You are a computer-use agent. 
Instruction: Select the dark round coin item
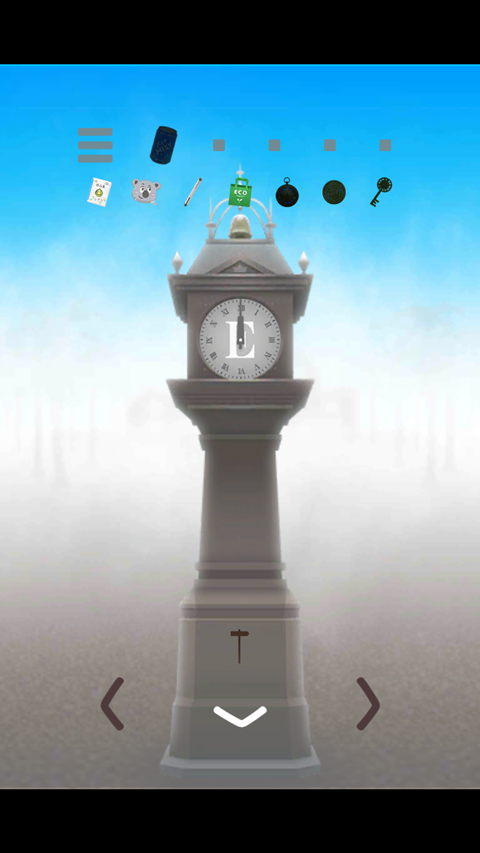click(x=334, y=193)
